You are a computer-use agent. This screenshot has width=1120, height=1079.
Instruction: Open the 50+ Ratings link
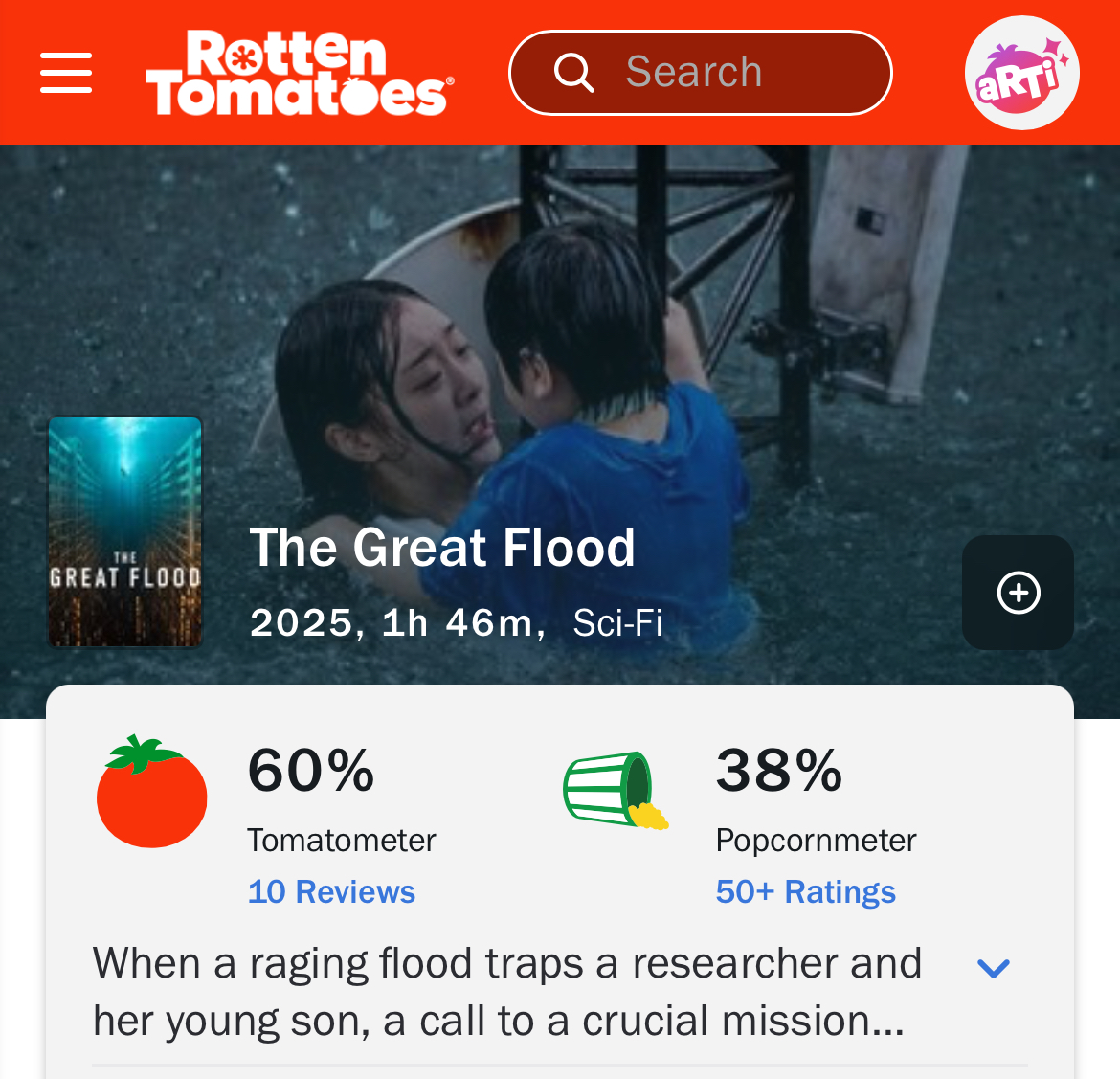coord(805,892)
